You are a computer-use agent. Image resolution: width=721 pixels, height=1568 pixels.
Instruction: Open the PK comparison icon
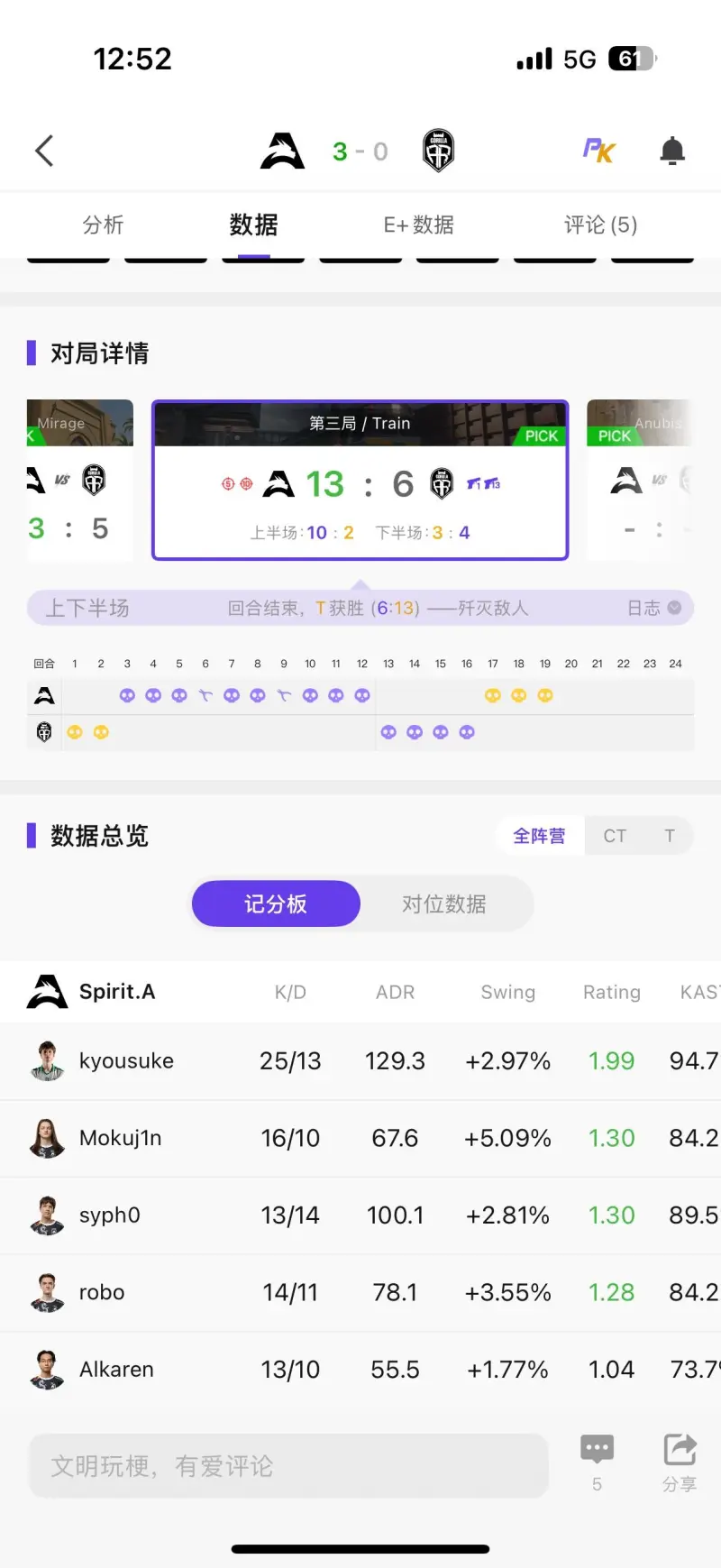(x=599, y=151)
